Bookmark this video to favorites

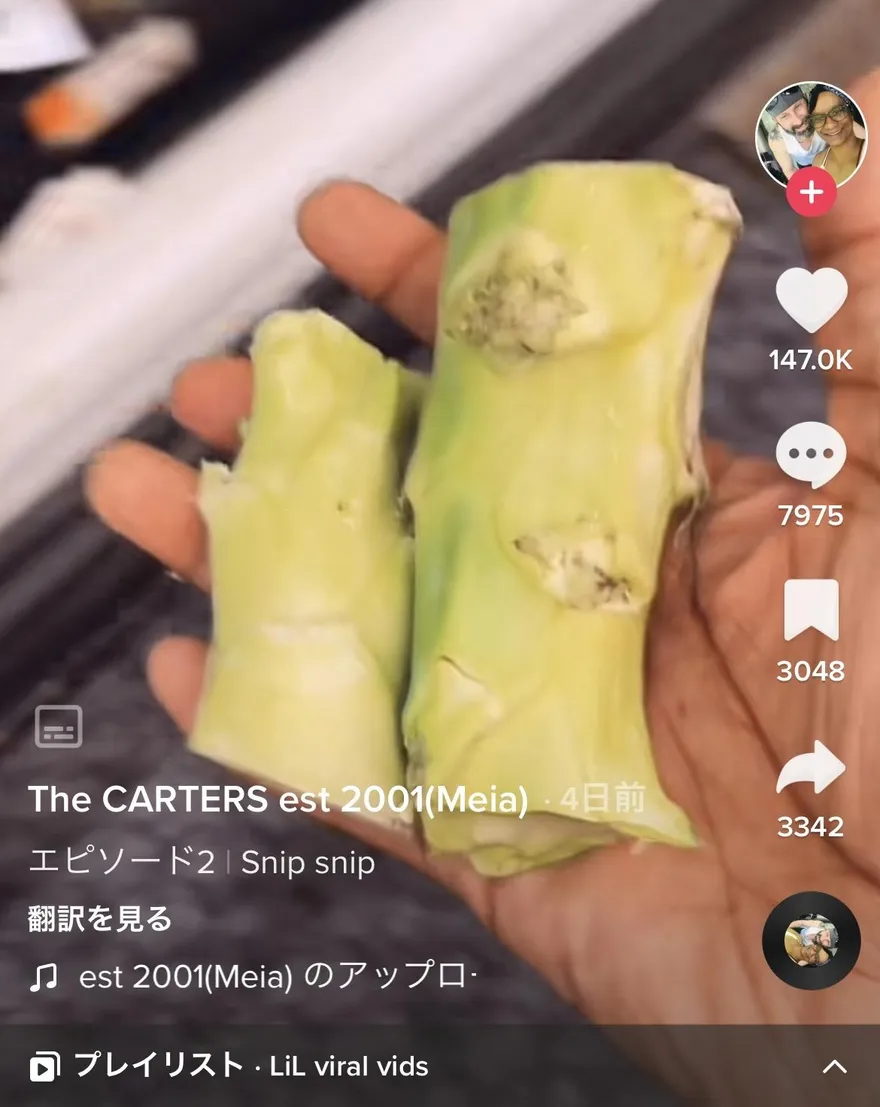[811, 611]
